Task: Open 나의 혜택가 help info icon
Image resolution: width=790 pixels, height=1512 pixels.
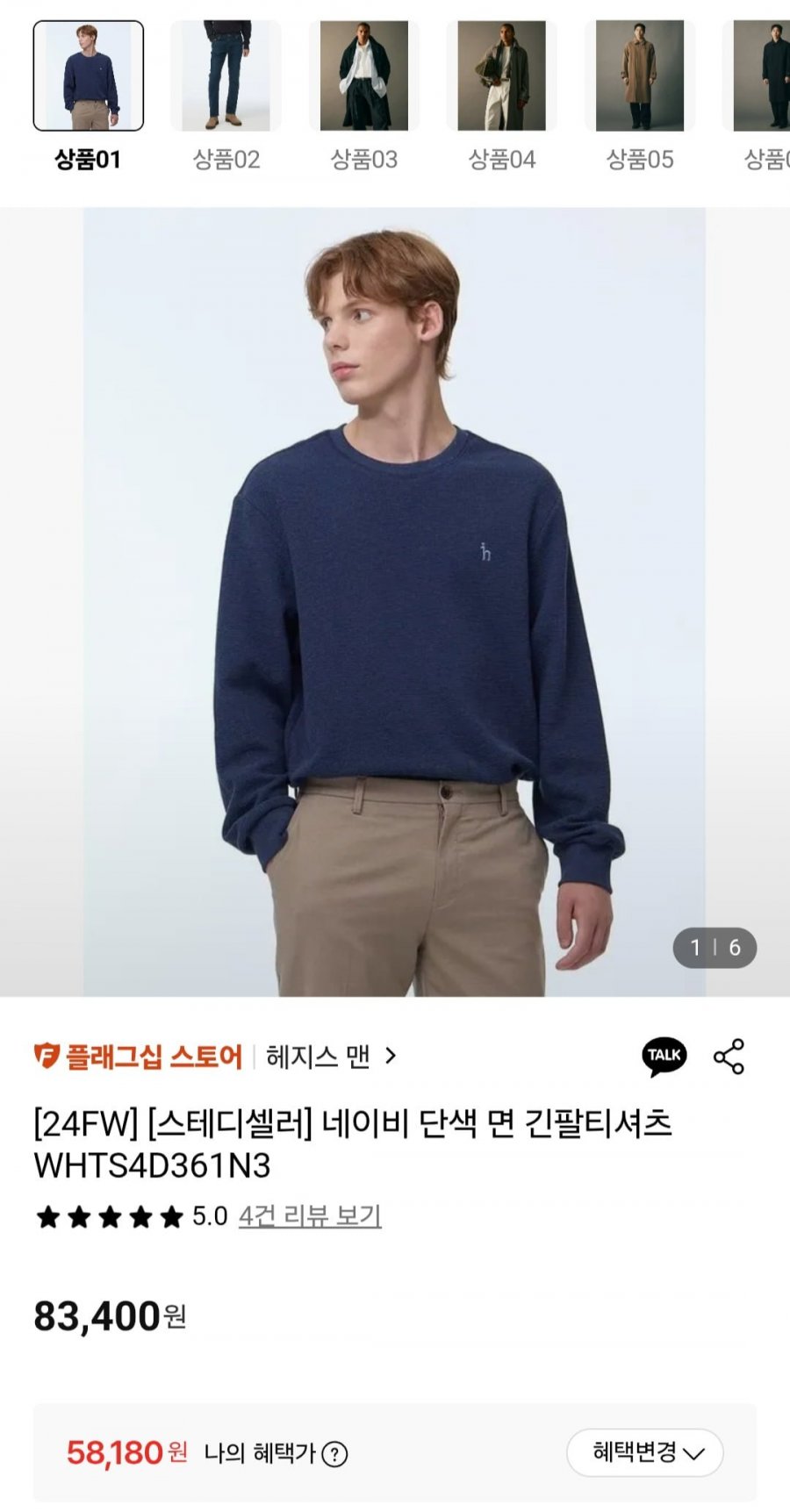Action: (334, 1454)
